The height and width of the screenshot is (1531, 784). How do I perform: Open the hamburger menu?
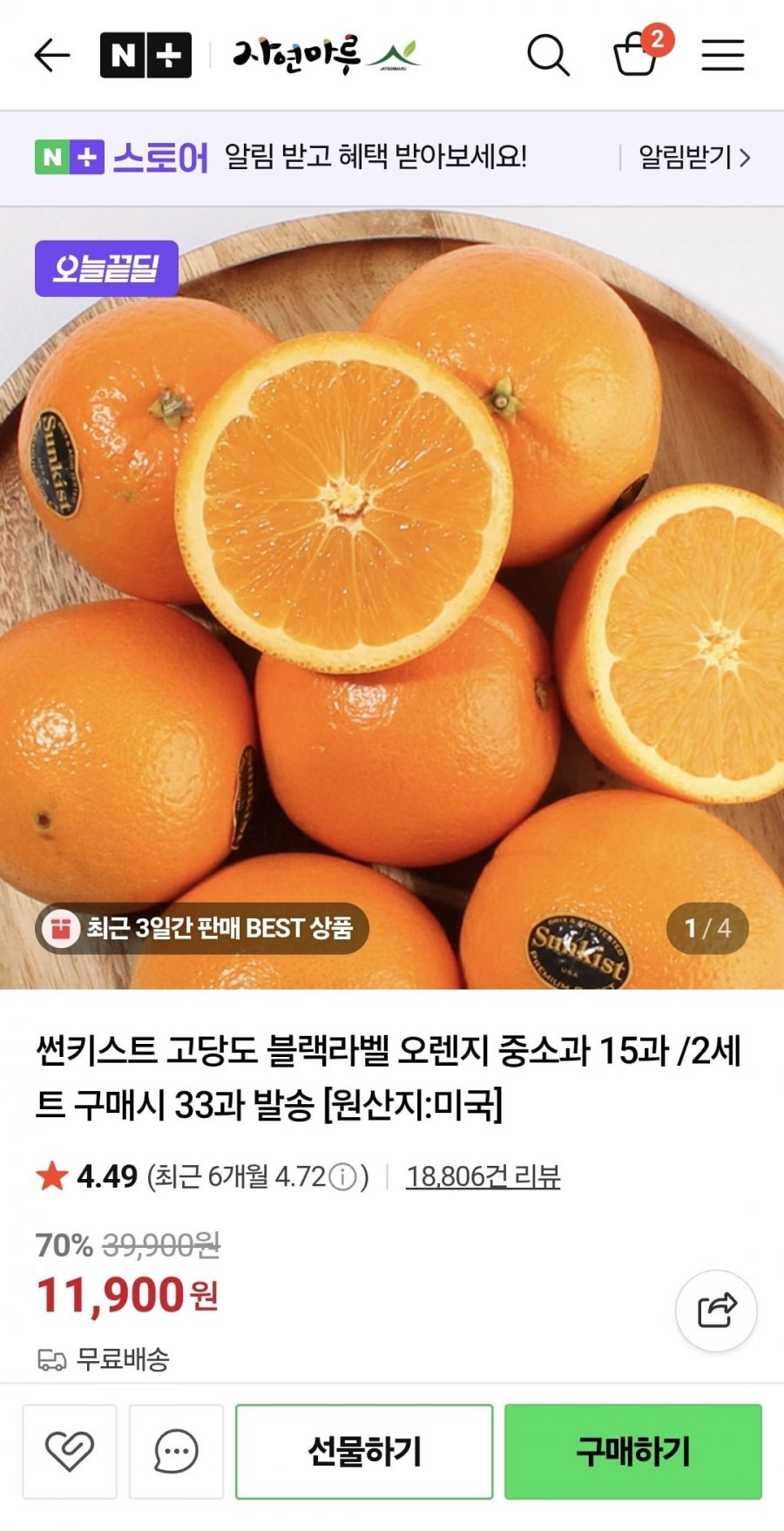pyautogui.click(x=723, y=55)
